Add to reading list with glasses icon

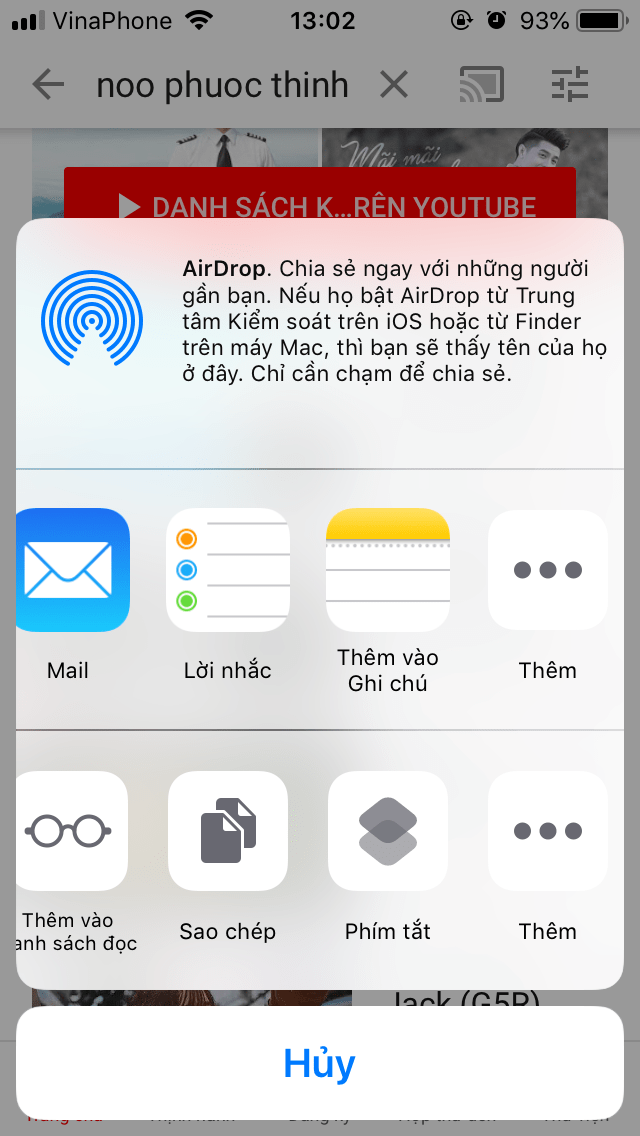pyautogui.click(x=70, y=831)
